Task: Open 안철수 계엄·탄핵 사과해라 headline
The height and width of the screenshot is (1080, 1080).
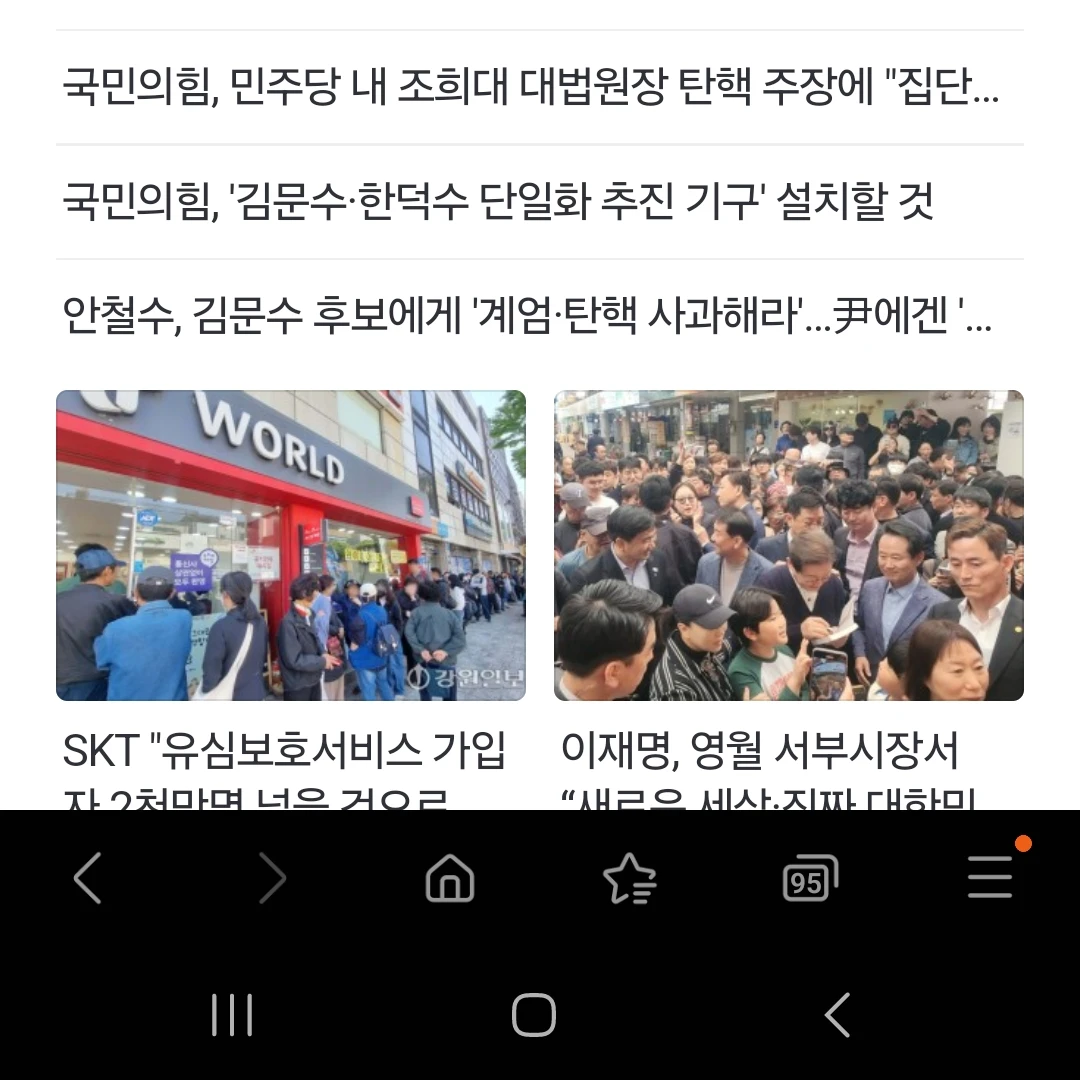Action: tap(527, 317)
